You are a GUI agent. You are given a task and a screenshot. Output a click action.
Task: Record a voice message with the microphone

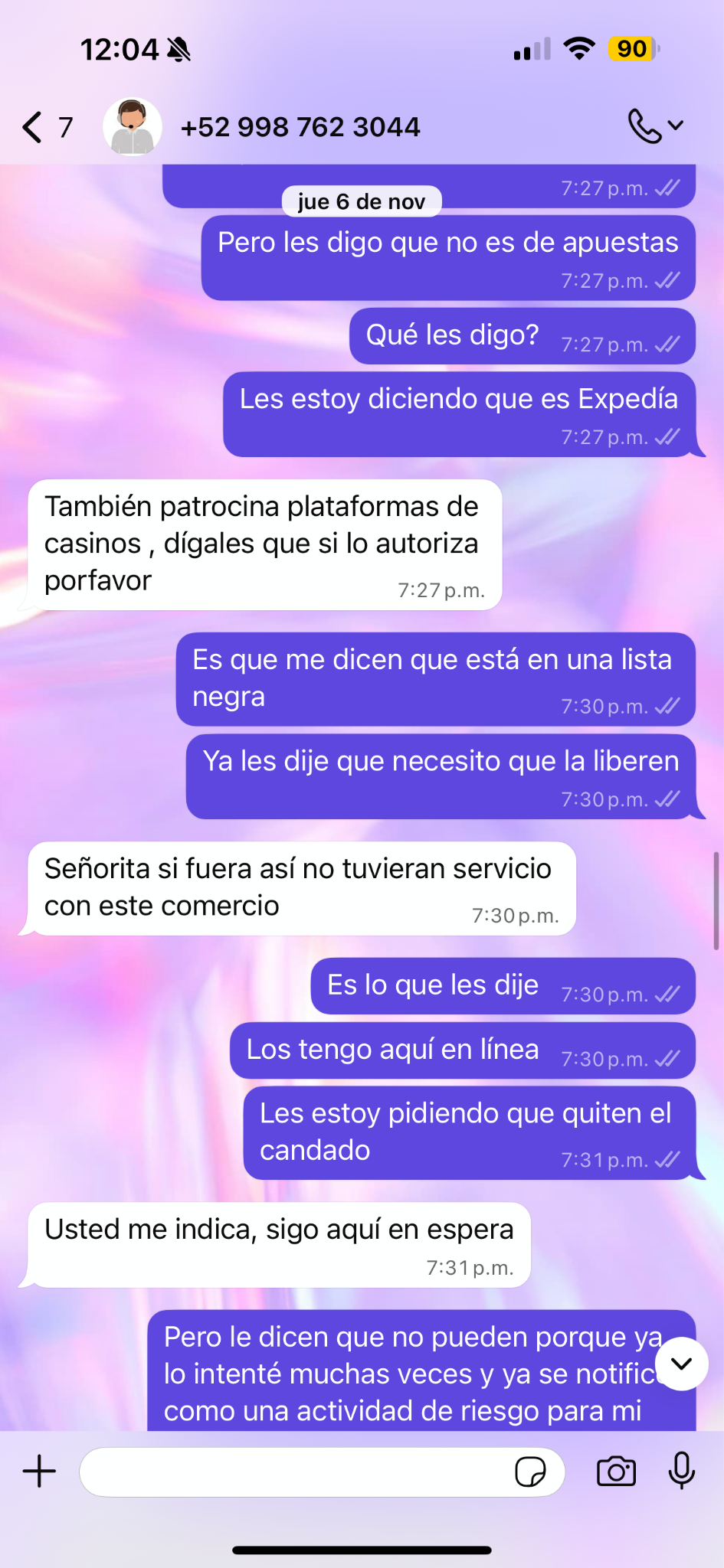coord(681,1471)
